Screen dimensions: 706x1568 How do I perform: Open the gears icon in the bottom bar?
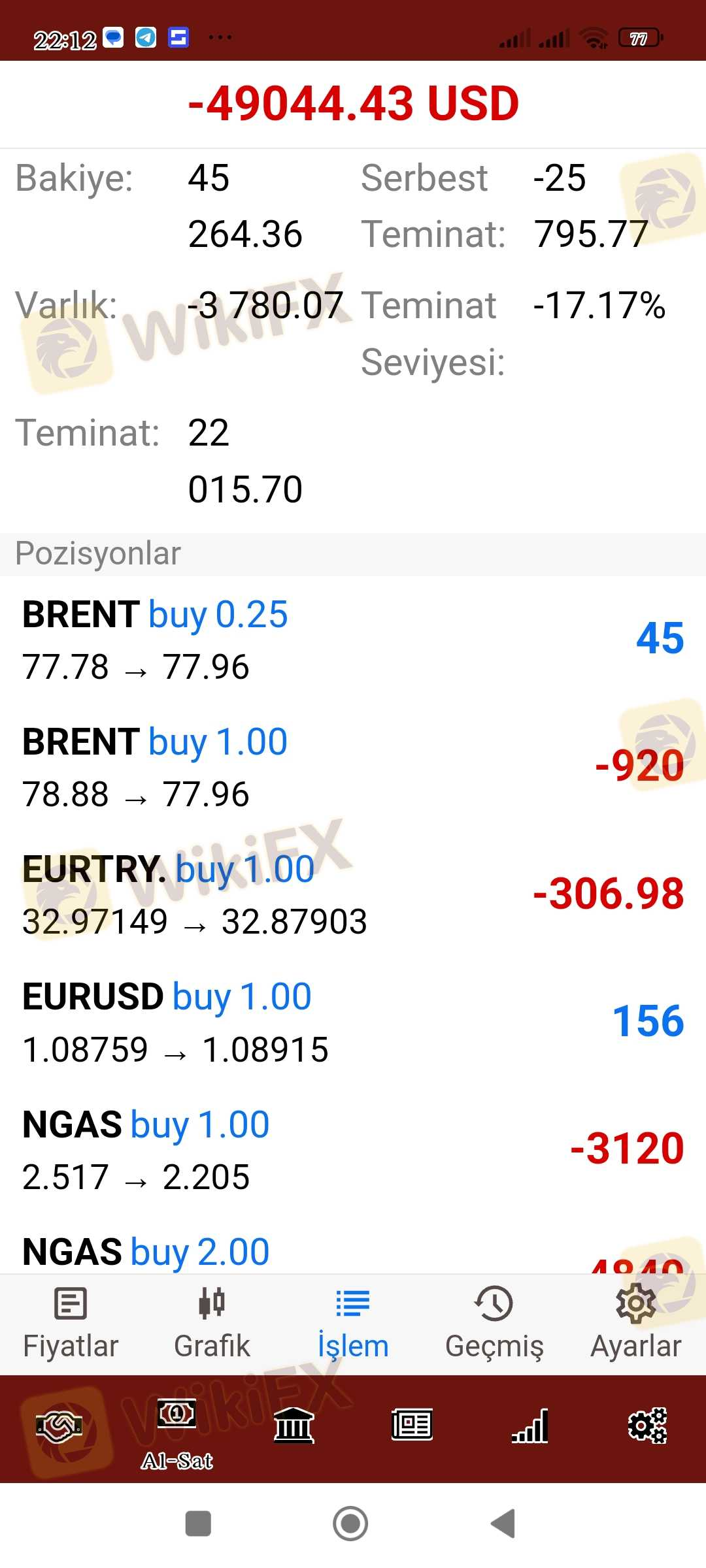coord(647,1426)
